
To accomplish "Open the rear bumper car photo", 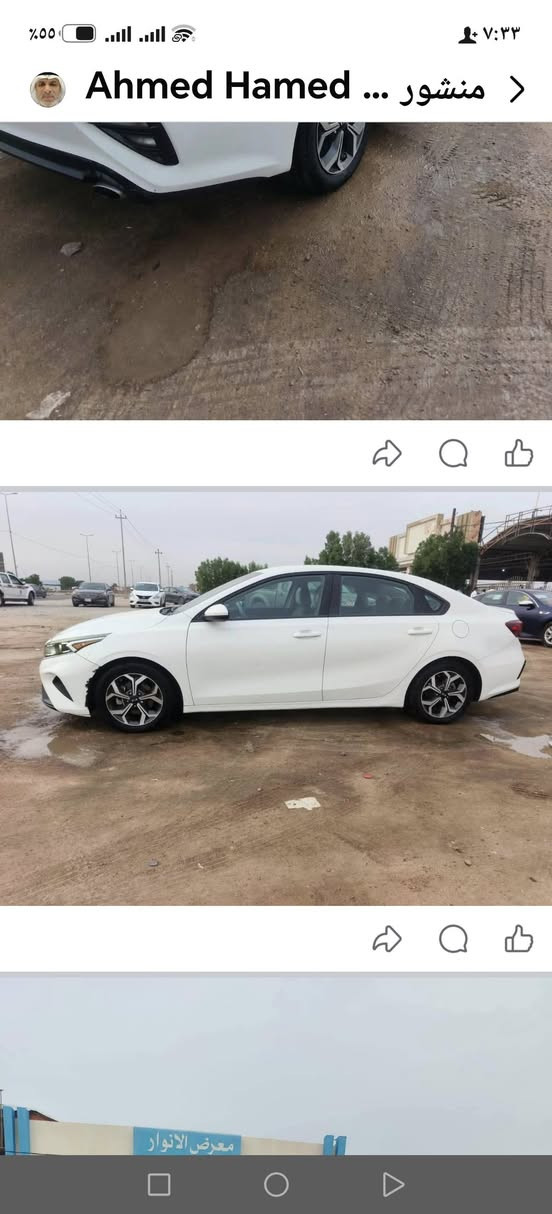I will point(276,271).
